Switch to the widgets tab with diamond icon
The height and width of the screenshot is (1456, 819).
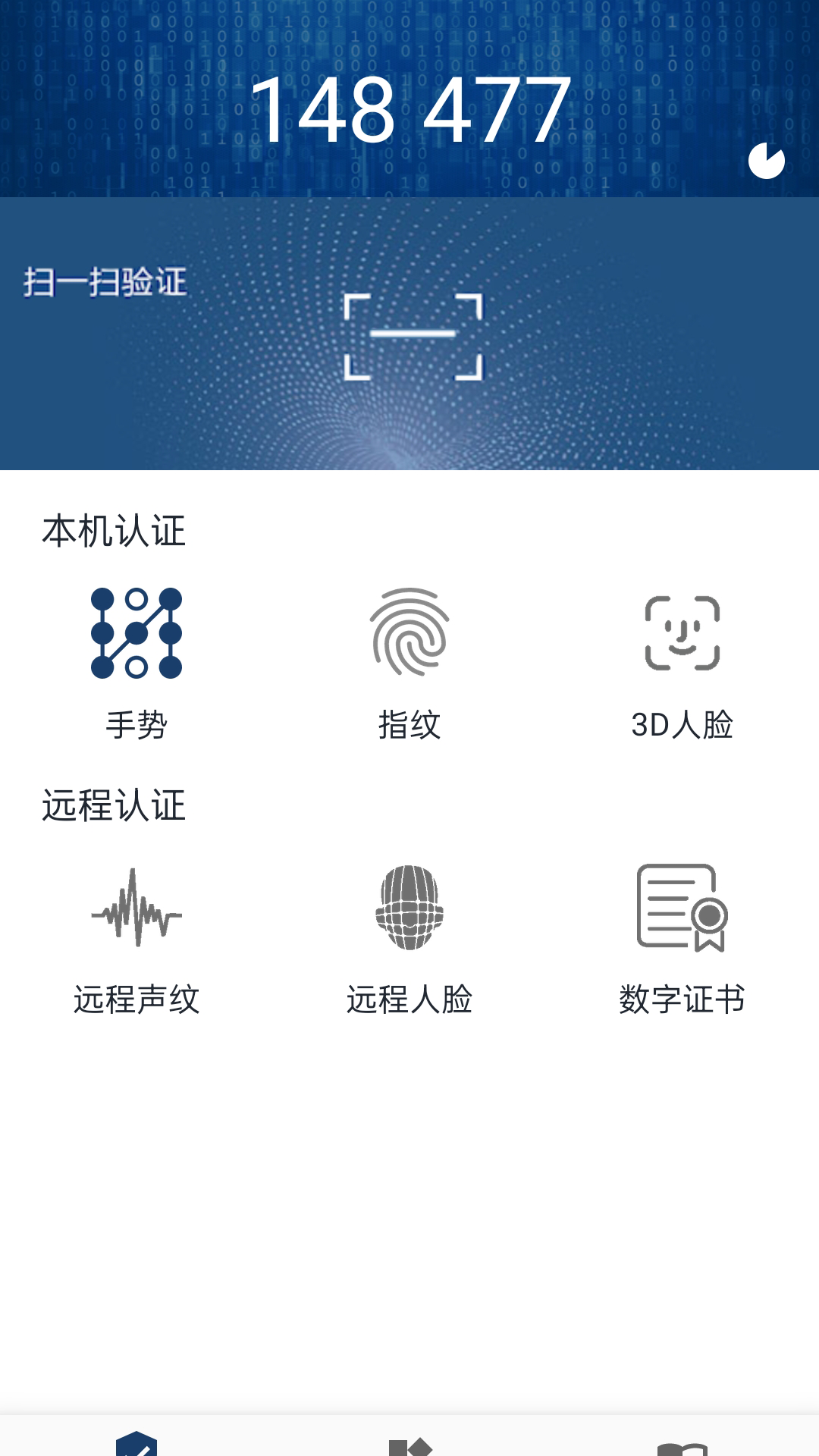[x=409, y=1445]
